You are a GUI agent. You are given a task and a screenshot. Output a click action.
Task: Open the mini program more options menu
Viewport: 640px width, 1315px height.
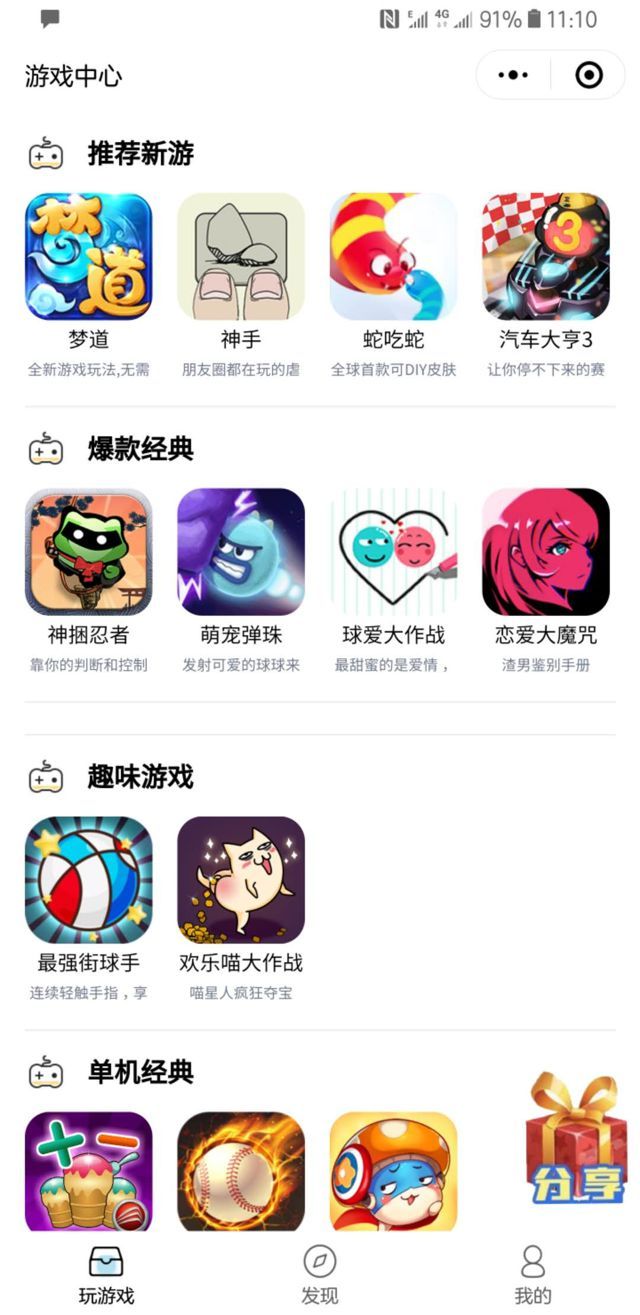(x=513, y=75)
